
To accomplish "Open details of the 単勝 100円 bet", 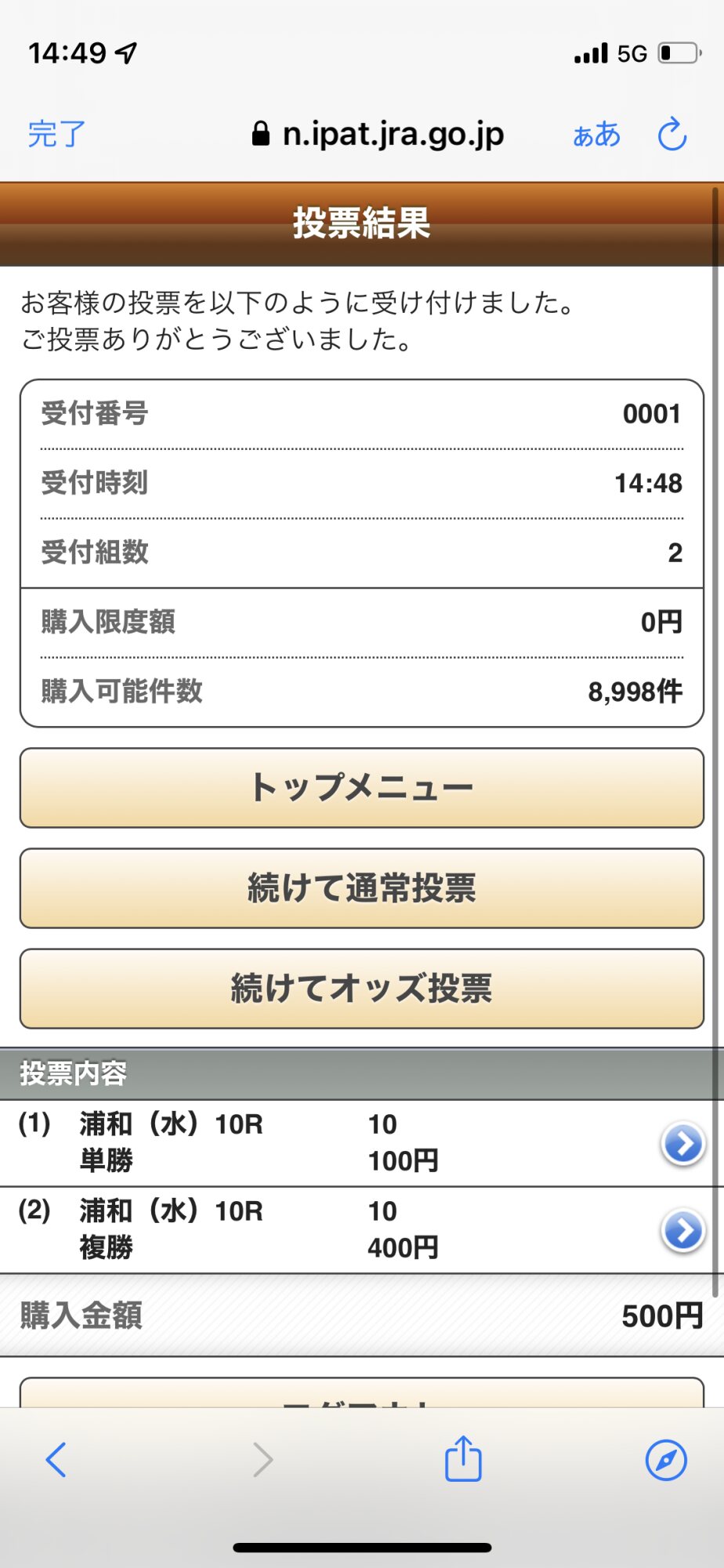I will pyautogui.click(x=682, y=1144).
